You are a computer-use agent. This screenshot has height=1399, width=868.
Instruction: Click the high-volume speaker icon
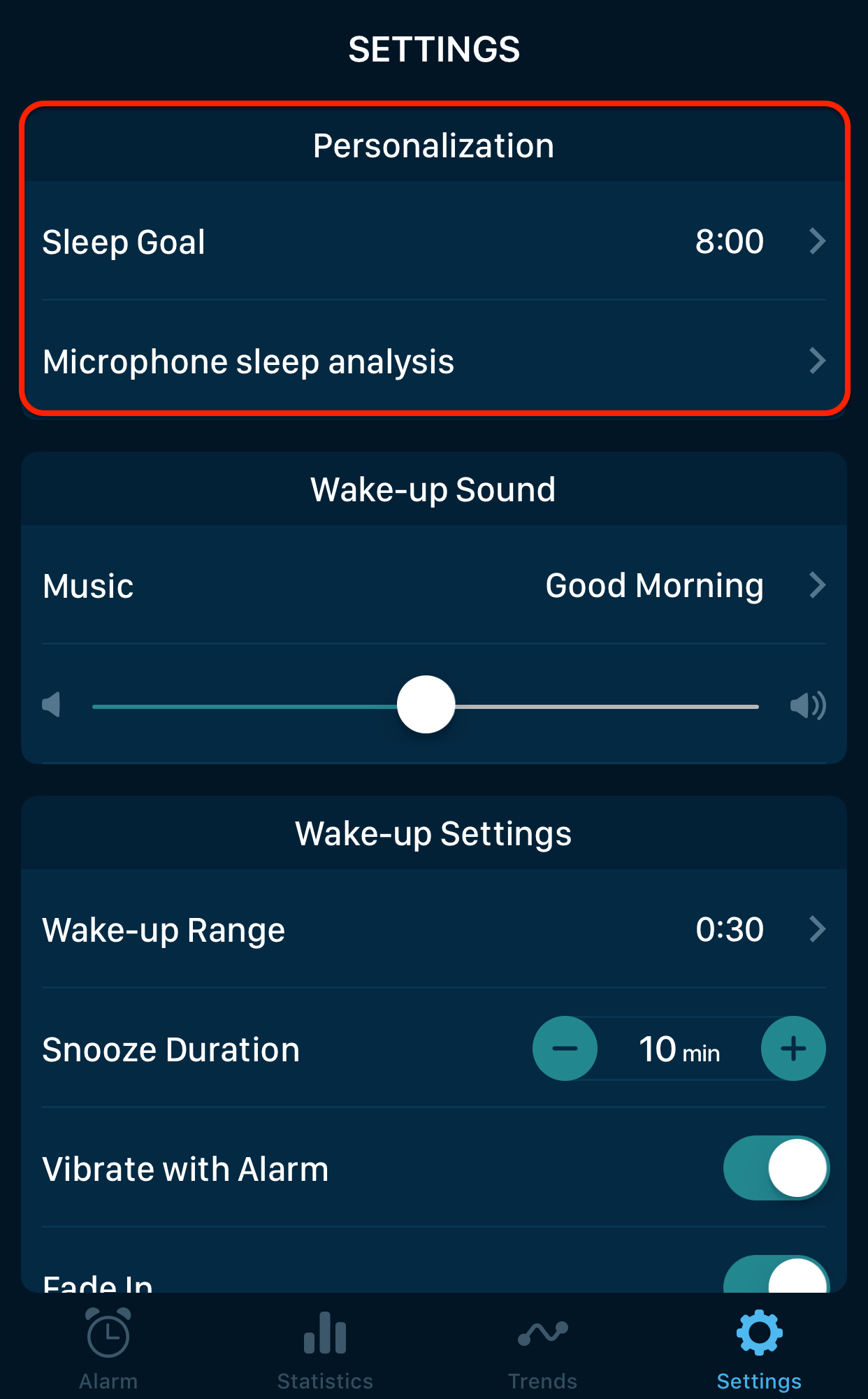click(808, 705)
